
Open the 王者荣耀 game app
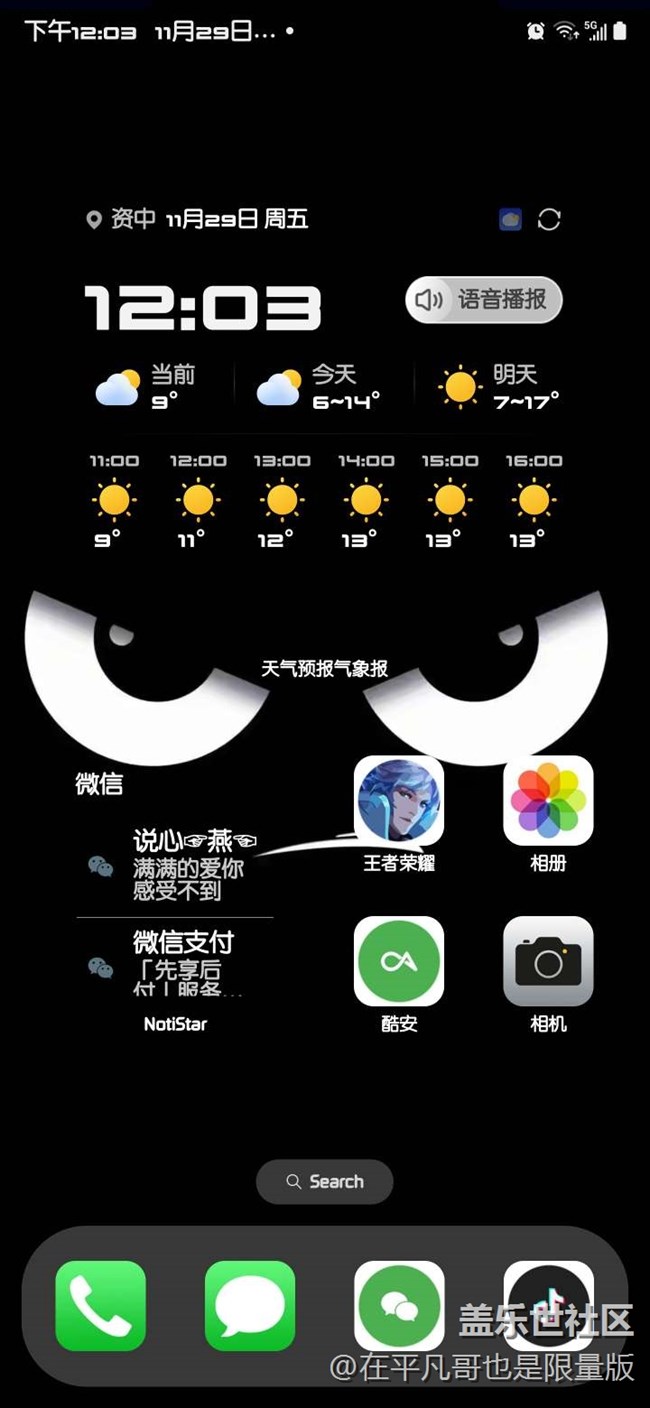[399, 801]
